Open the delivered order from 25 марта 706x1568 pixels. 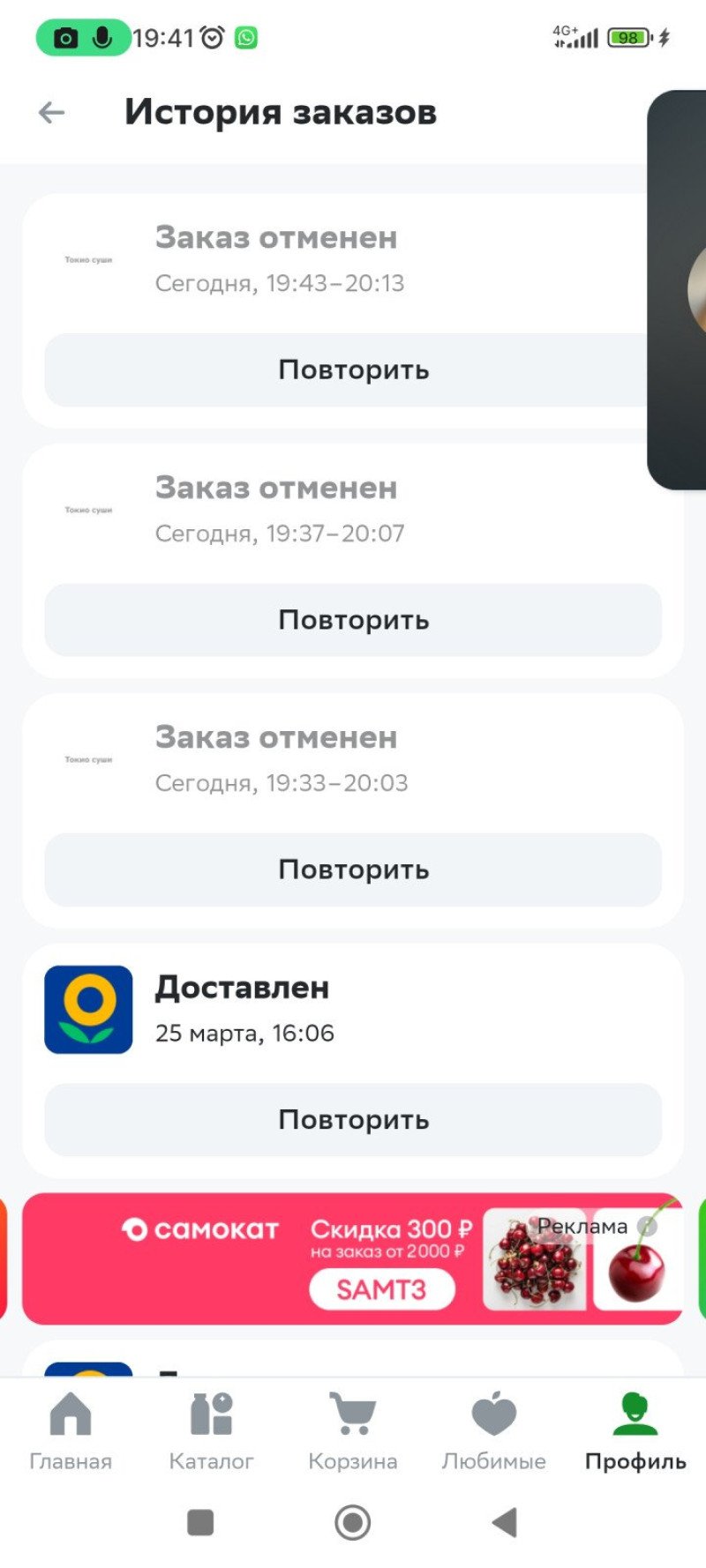(244, 1009)
